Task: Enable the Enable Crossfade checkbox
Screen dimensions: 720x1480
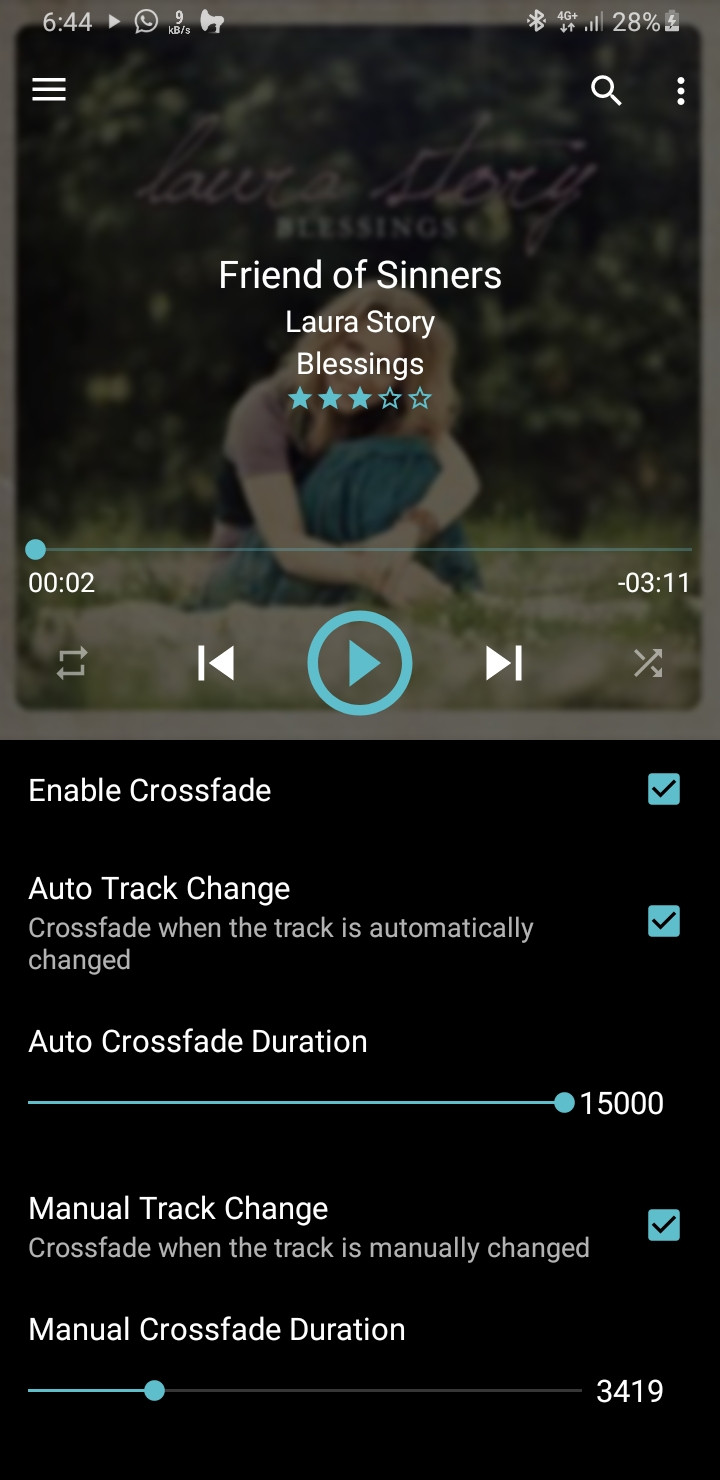Action: (665, 790)
